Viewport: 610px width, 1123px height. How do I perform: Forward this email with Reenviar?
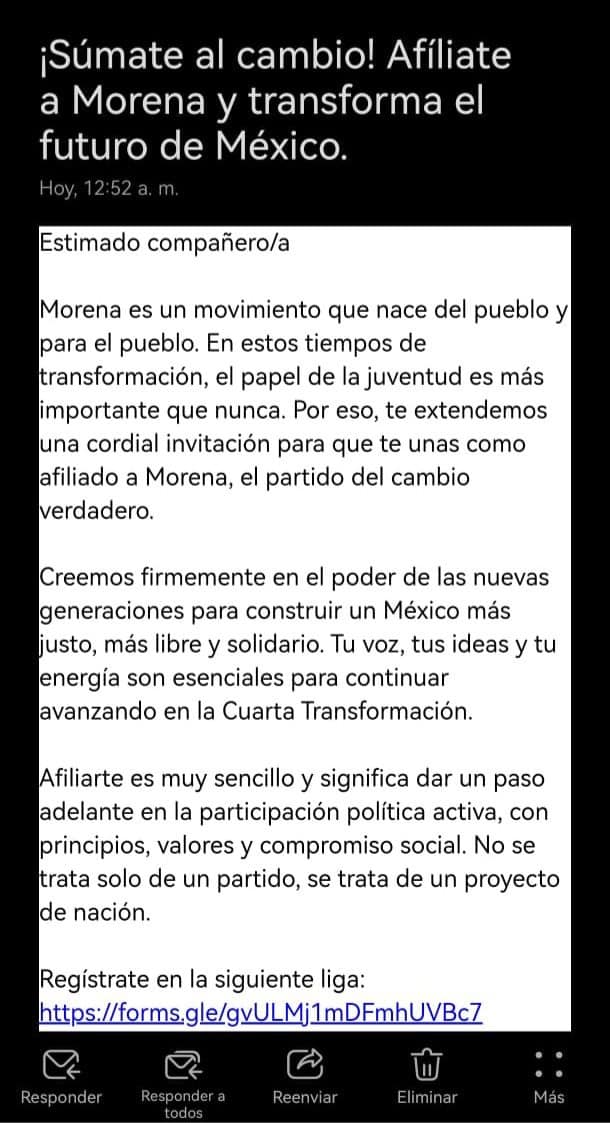pyautogui.click(x=305, y=1075)
